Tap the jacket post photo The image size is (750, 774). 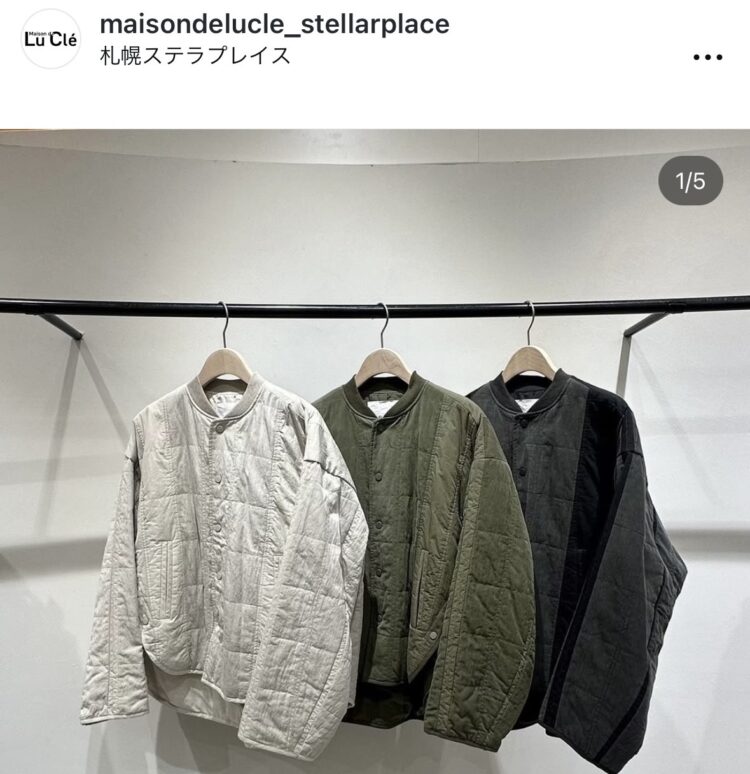[375, 450]
